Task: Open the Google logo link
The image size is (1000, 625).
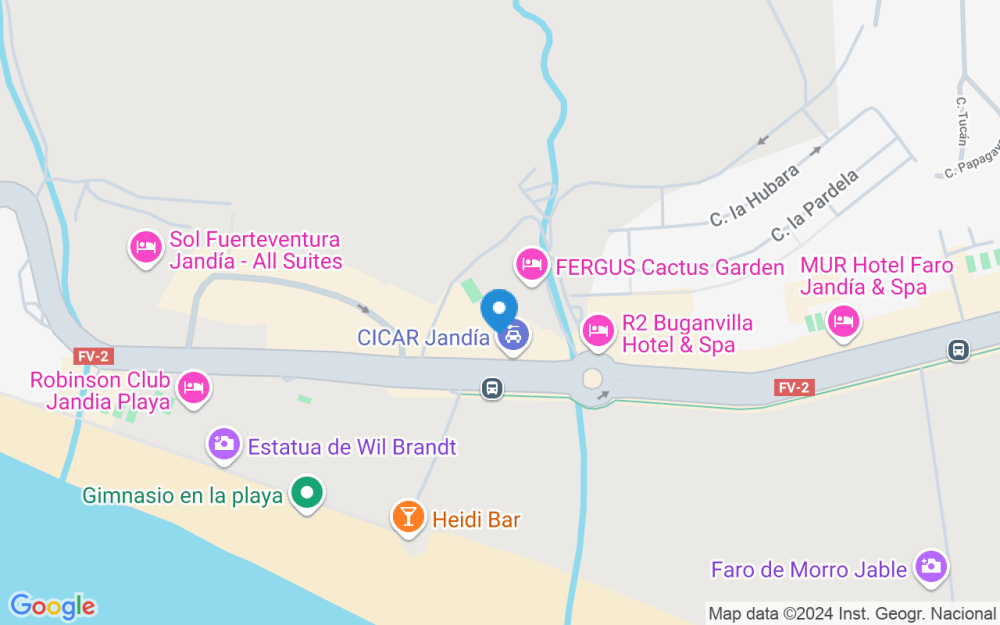Action: coord(52,606)
